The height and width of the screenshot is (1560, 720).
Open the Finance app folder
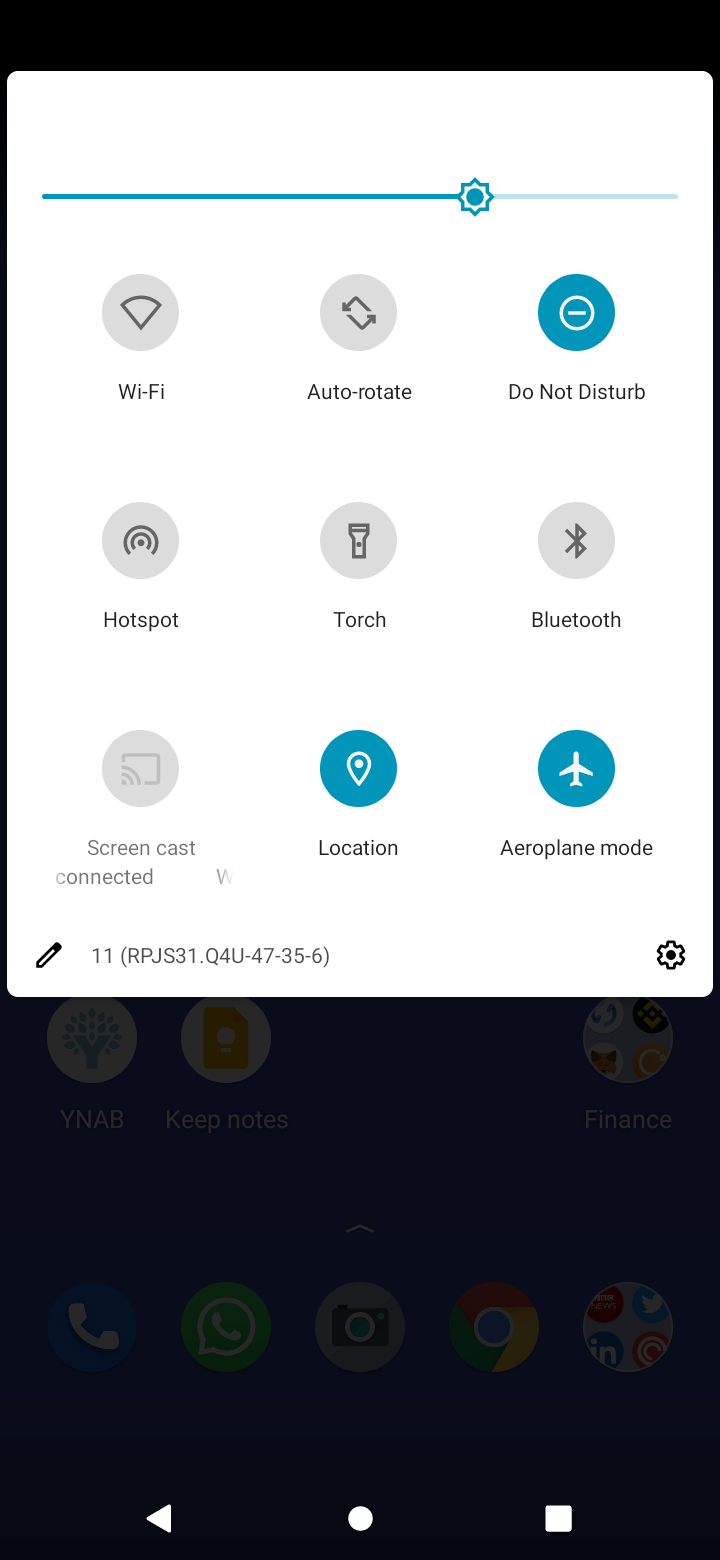coord(627,1038)
